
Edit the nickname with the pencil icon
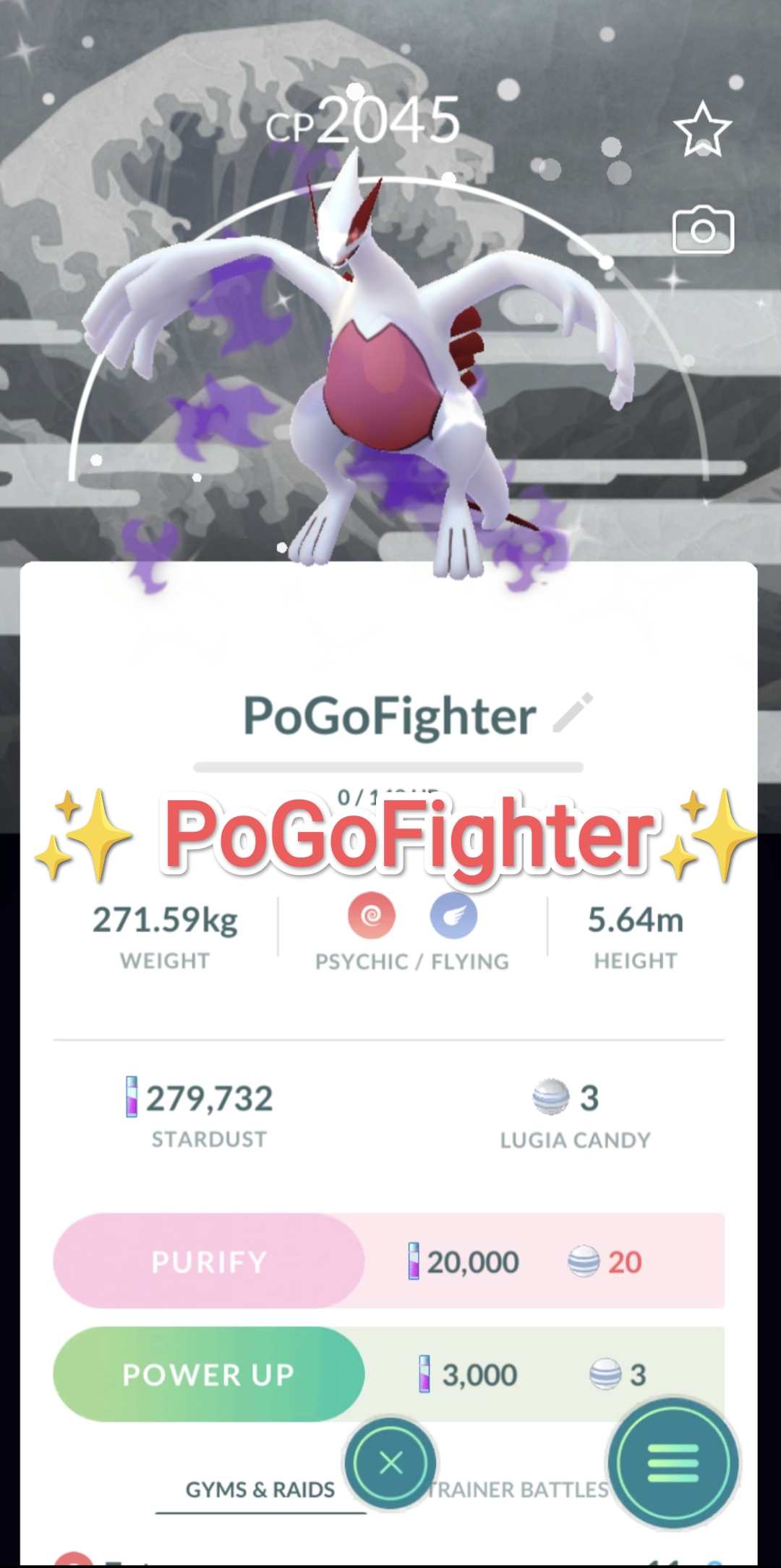click(573, 713)
